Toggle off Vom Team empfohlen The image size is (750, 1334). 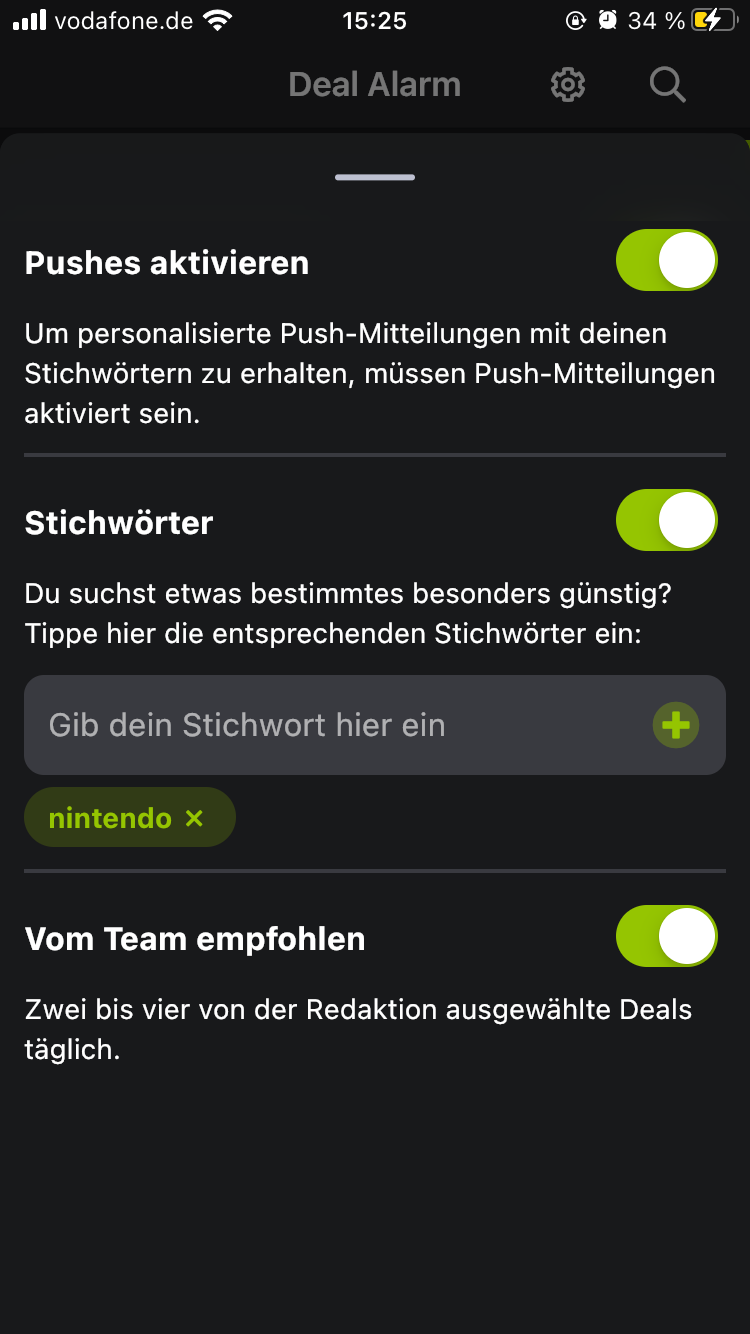(x=667, y=936)
